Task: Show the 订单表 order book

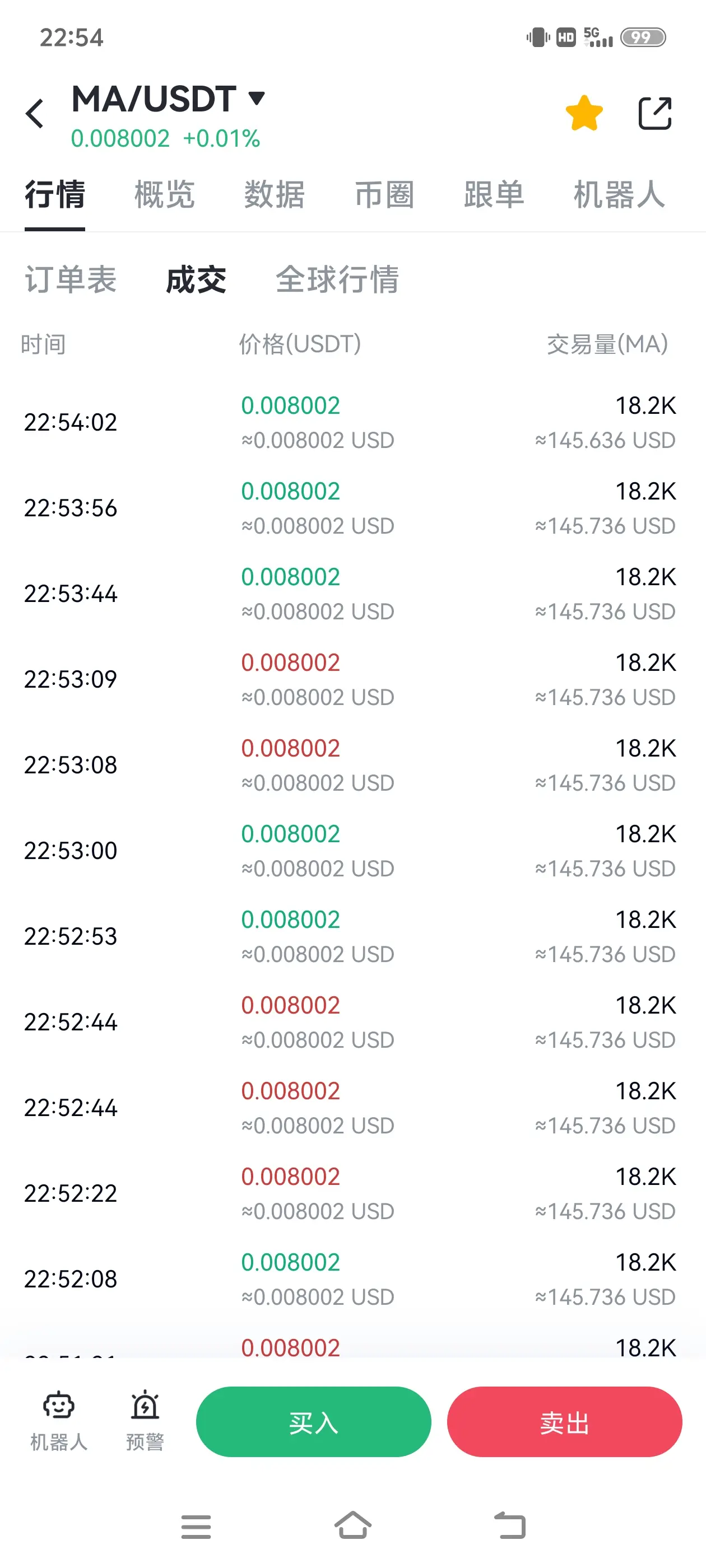Action: coord(71,279)
